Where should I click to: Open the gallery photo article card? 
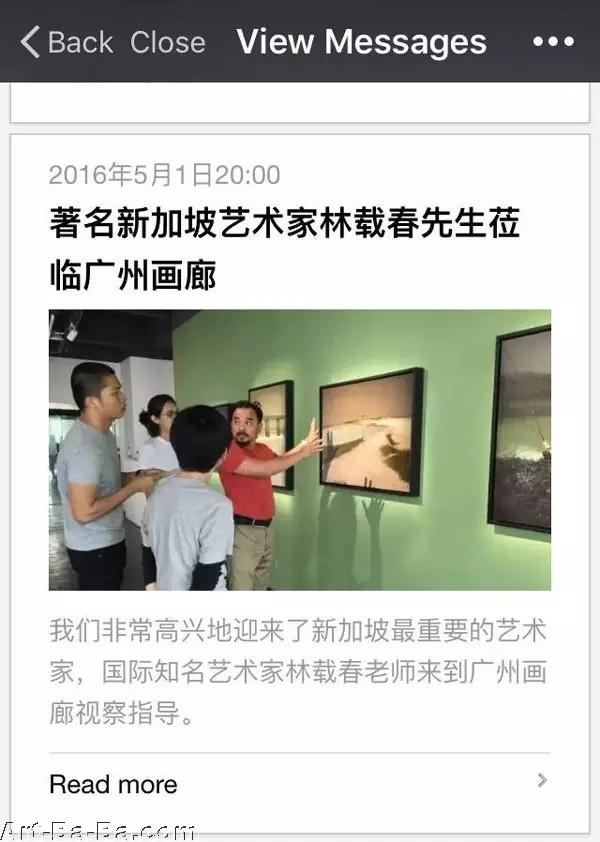click(300, 450)
